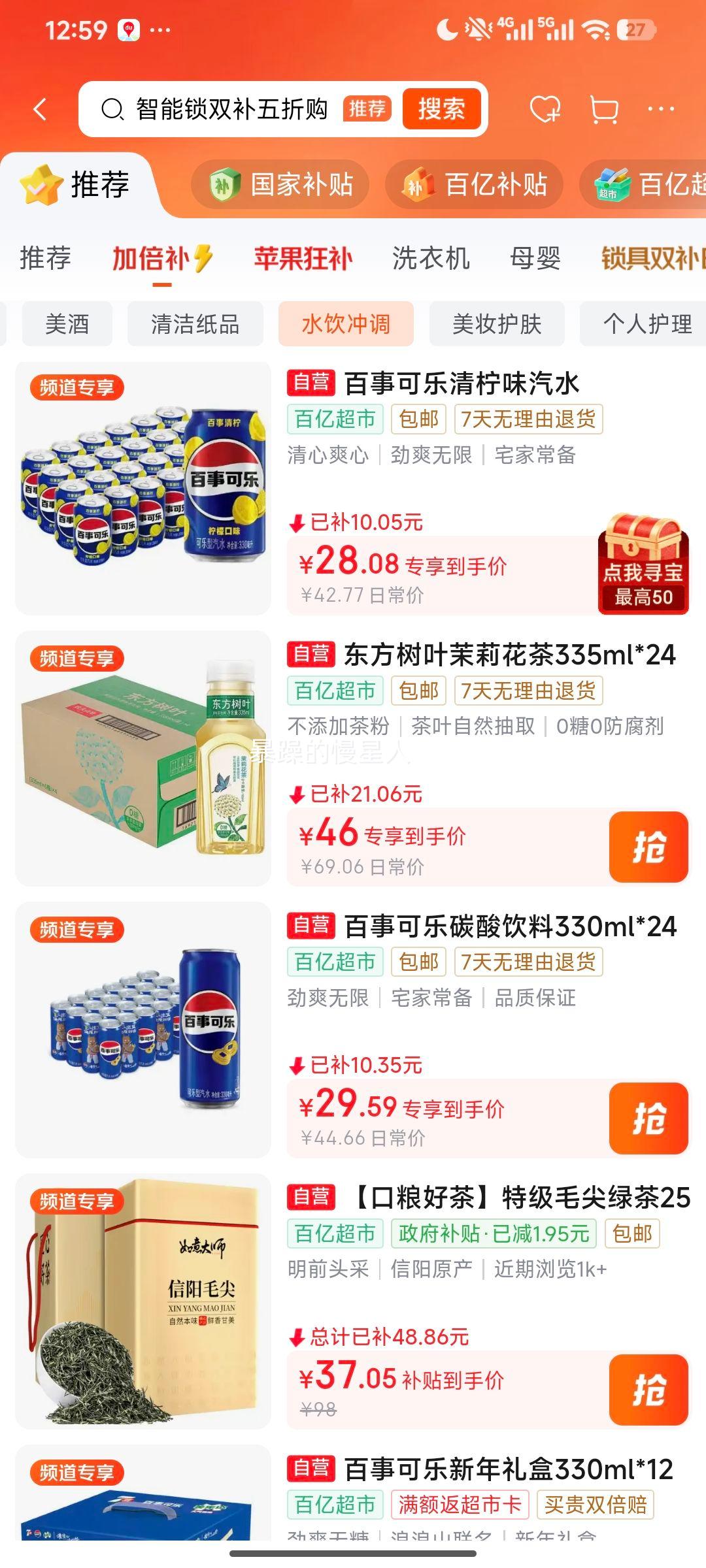Tap the 推荐 tag inside search bar

368,109
